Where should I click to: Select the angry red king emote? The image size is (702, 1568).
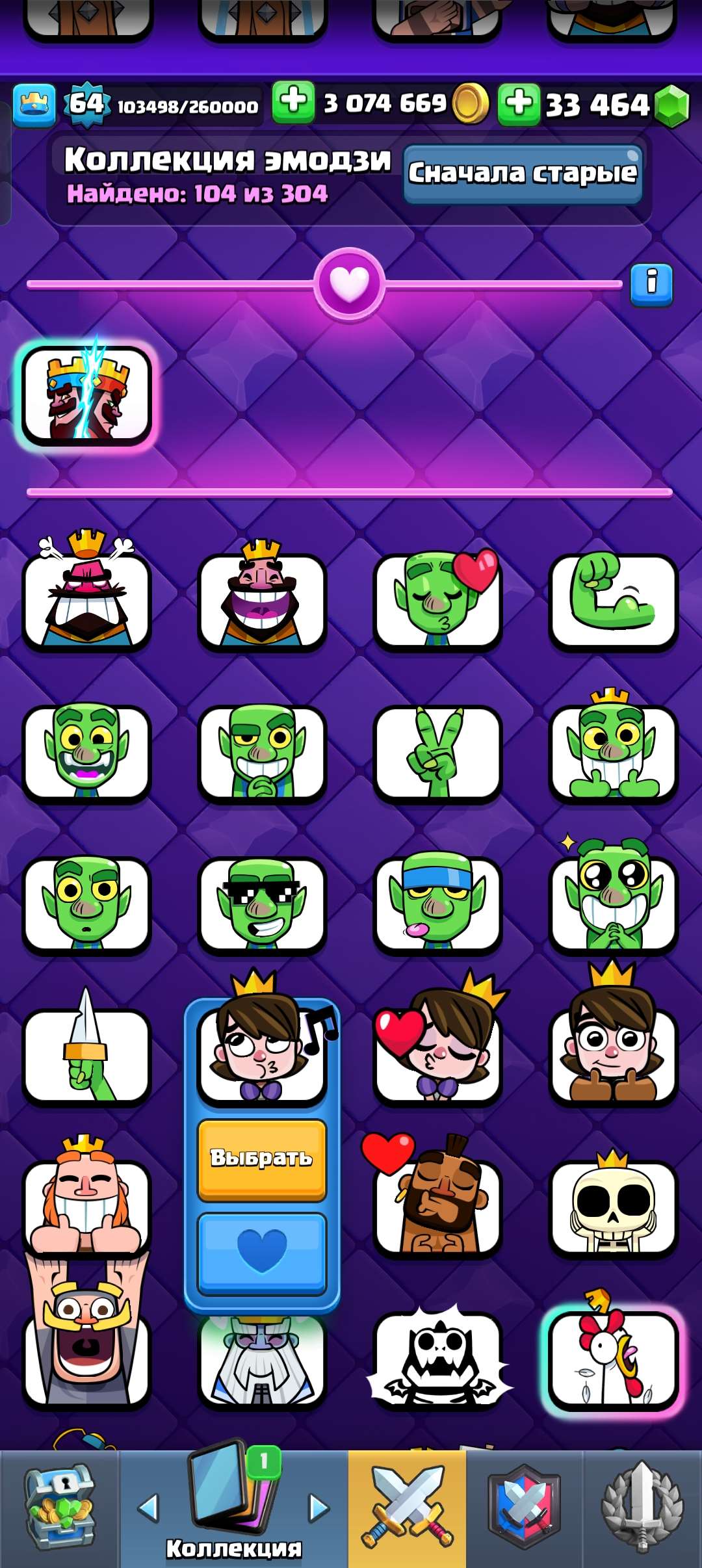88,601
